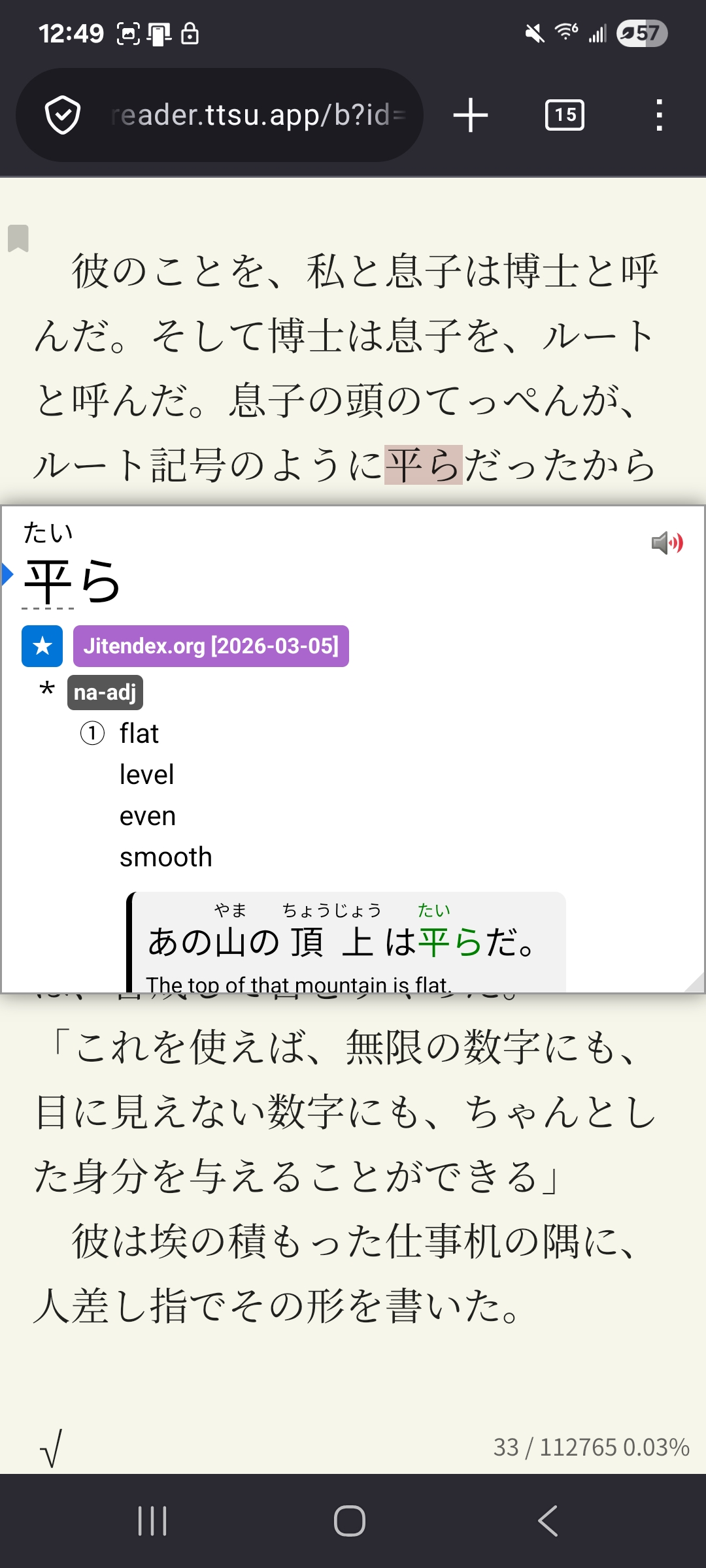Tap the bookmark icon on the page
This screenshot has height=1568, width=706.
18,238
